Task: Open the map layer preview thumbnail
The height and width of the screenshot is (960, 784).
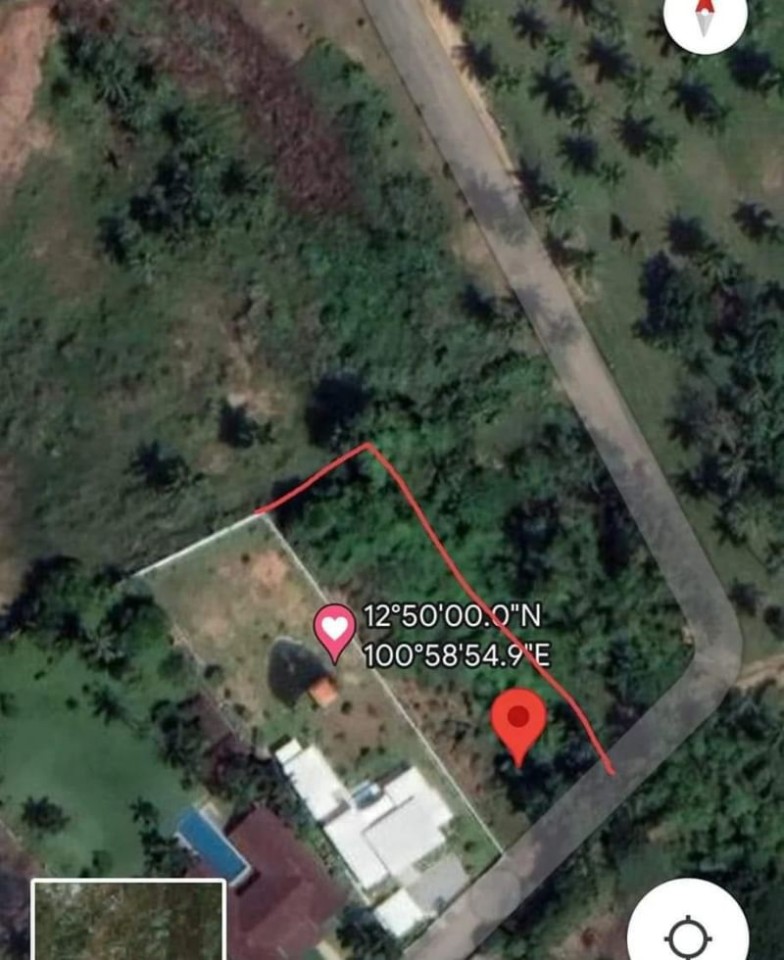Action: click(x=129, y=920)
